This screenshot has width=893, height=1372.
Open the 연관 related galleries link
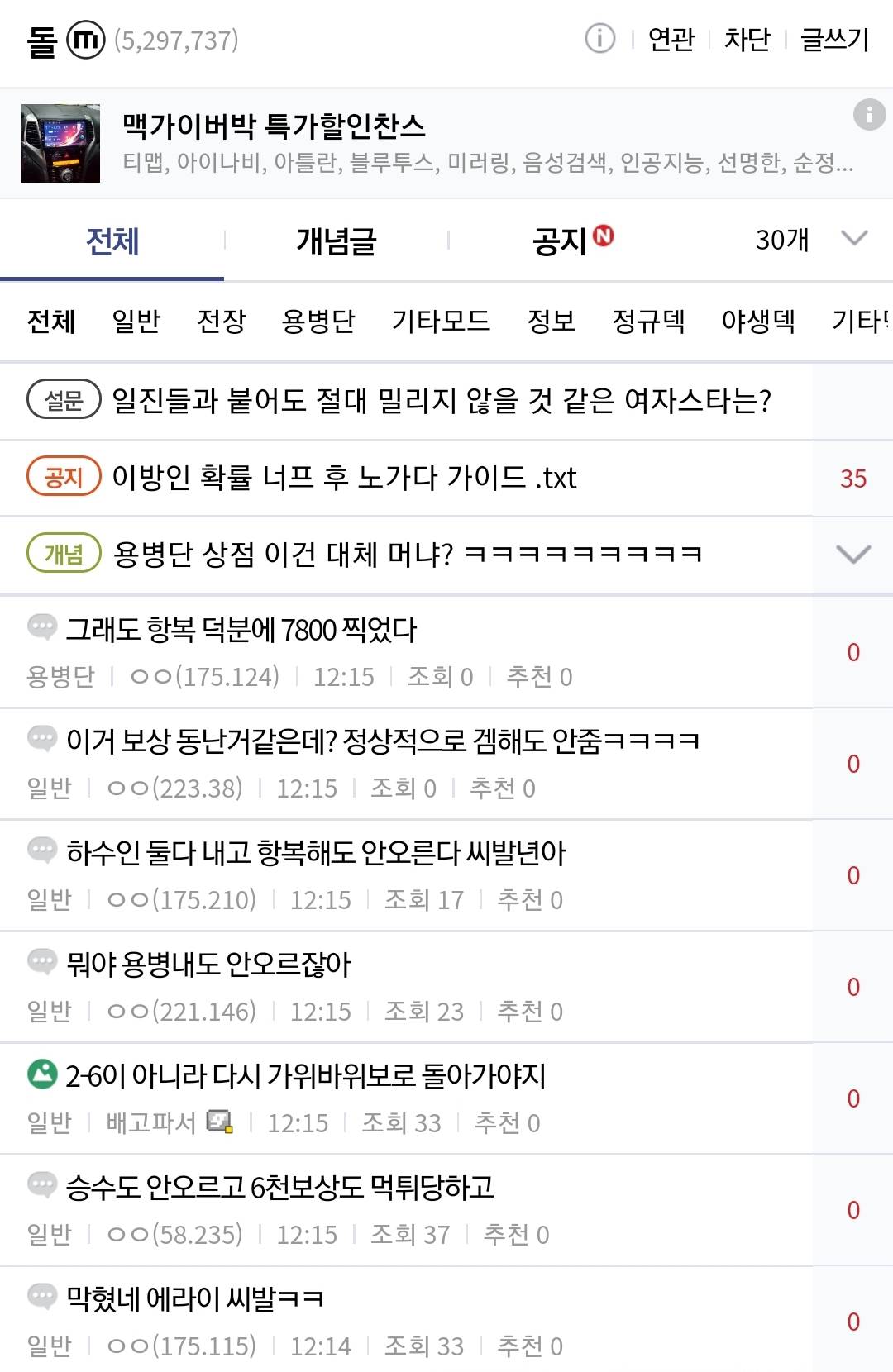coord(671,39)
